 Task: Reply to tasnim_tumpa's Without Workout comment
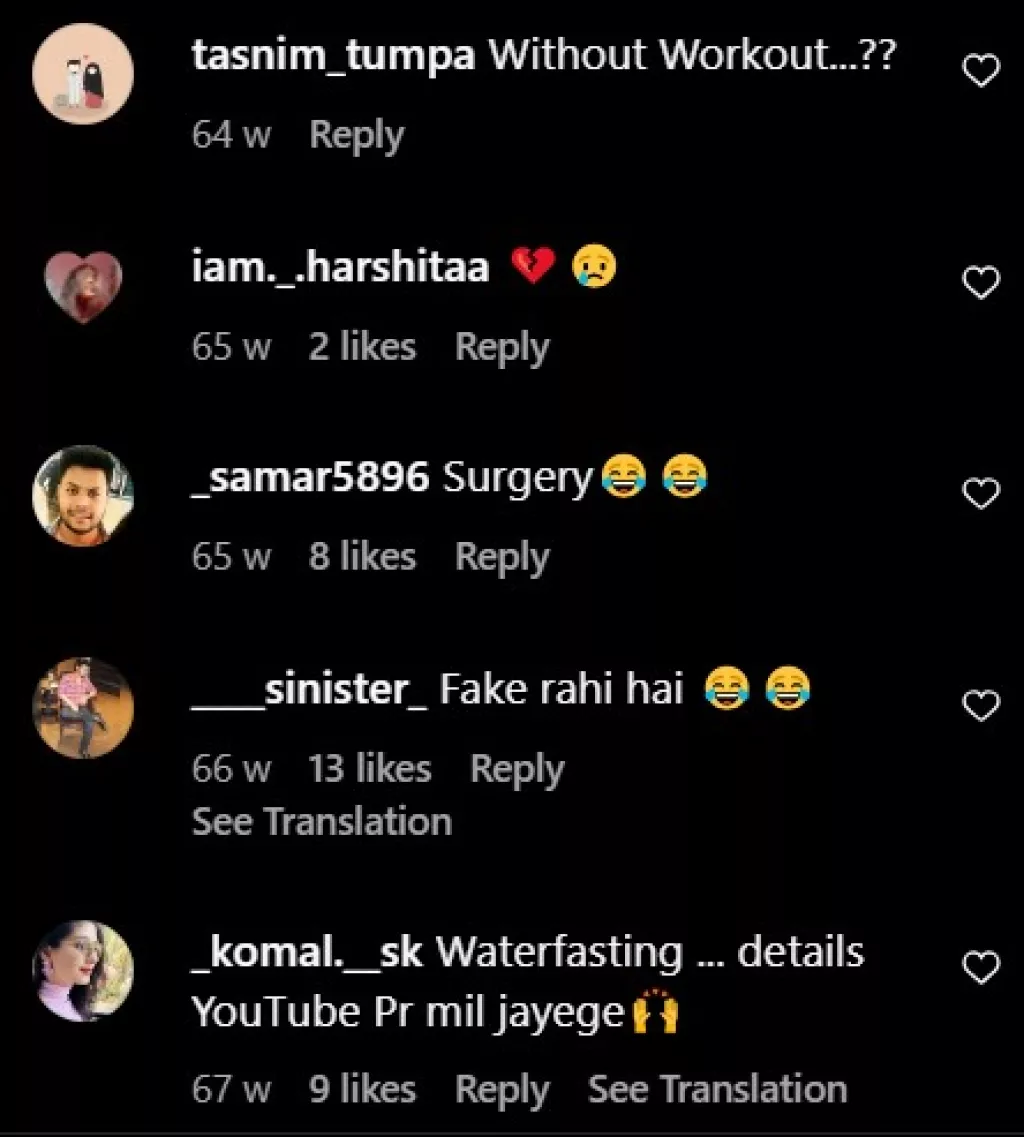[356, 134]
